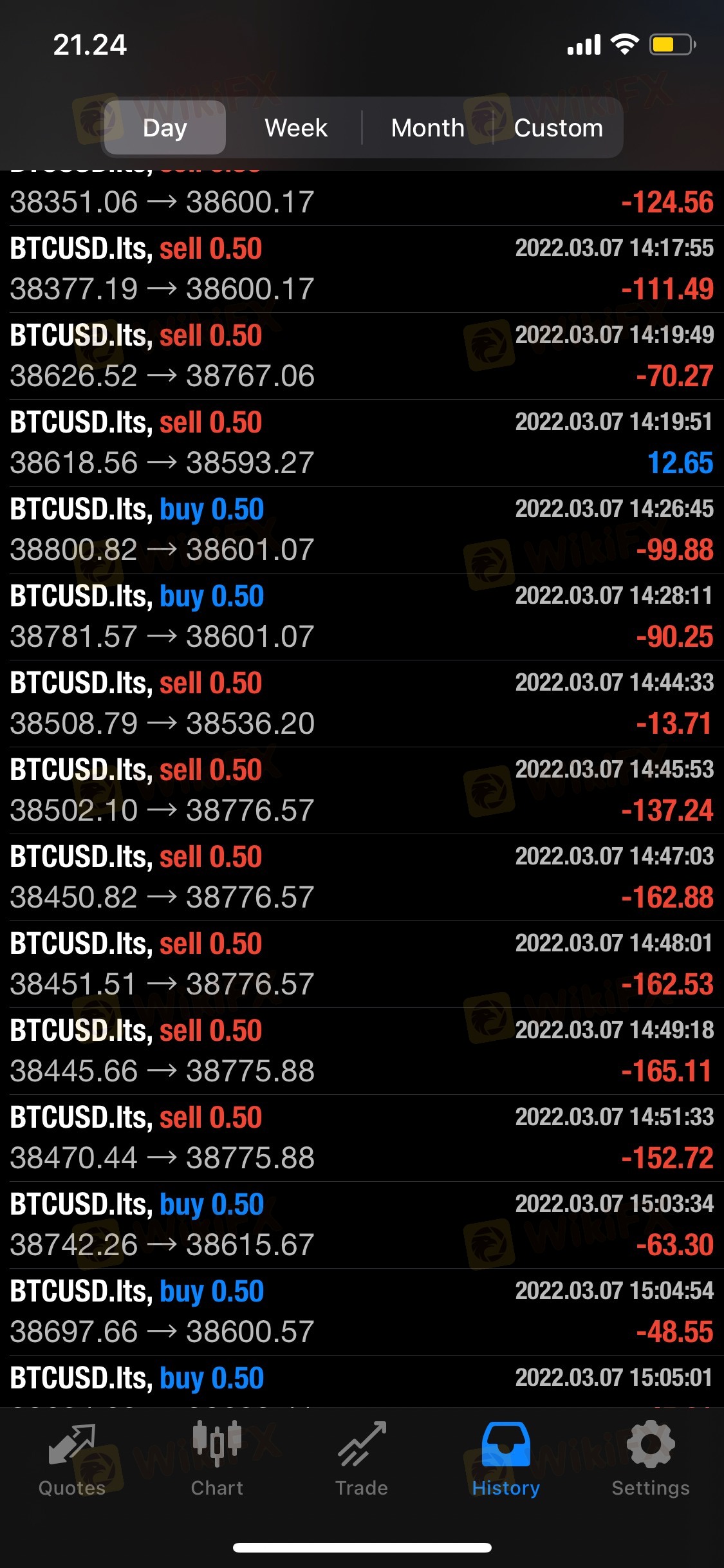Open the 14:17:55 sell trade losing 111.49
The image size is (724, 1568).
(362, 269)
